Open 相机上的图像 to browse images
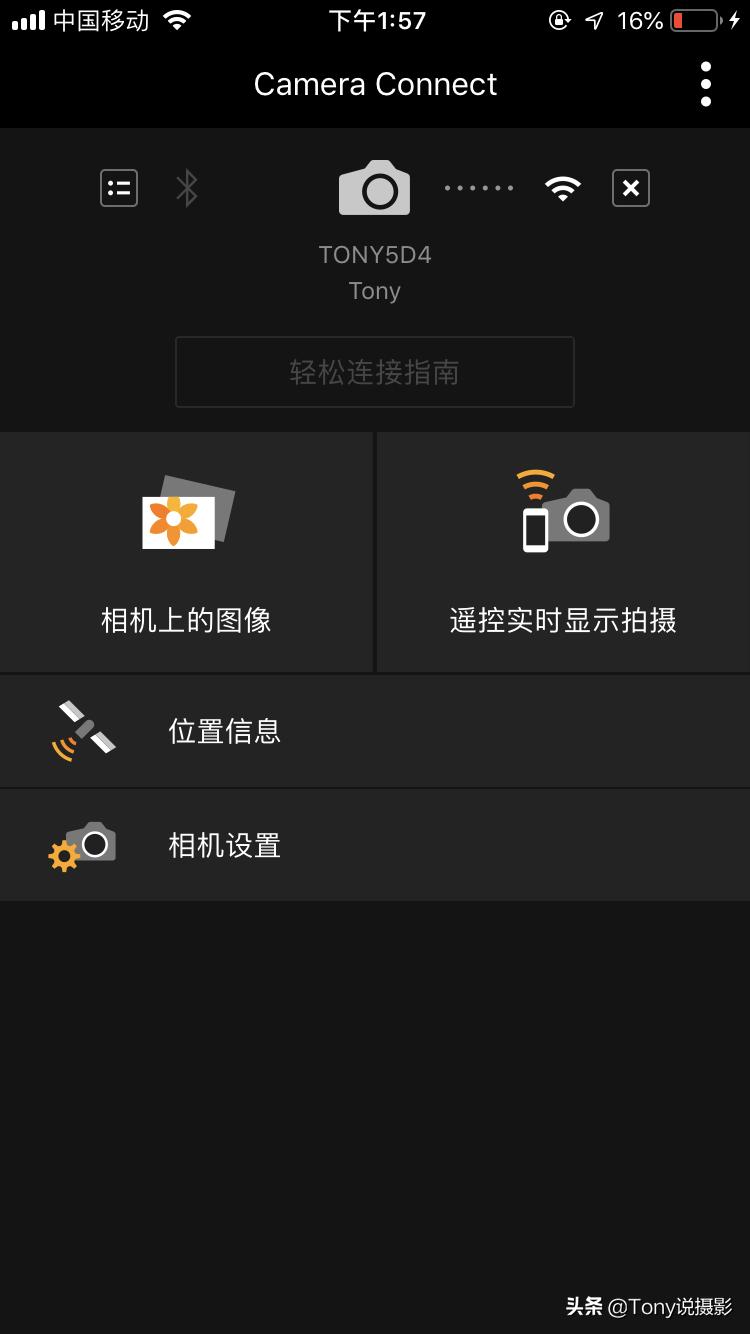The image size is (750, 1334). point(186,620)
